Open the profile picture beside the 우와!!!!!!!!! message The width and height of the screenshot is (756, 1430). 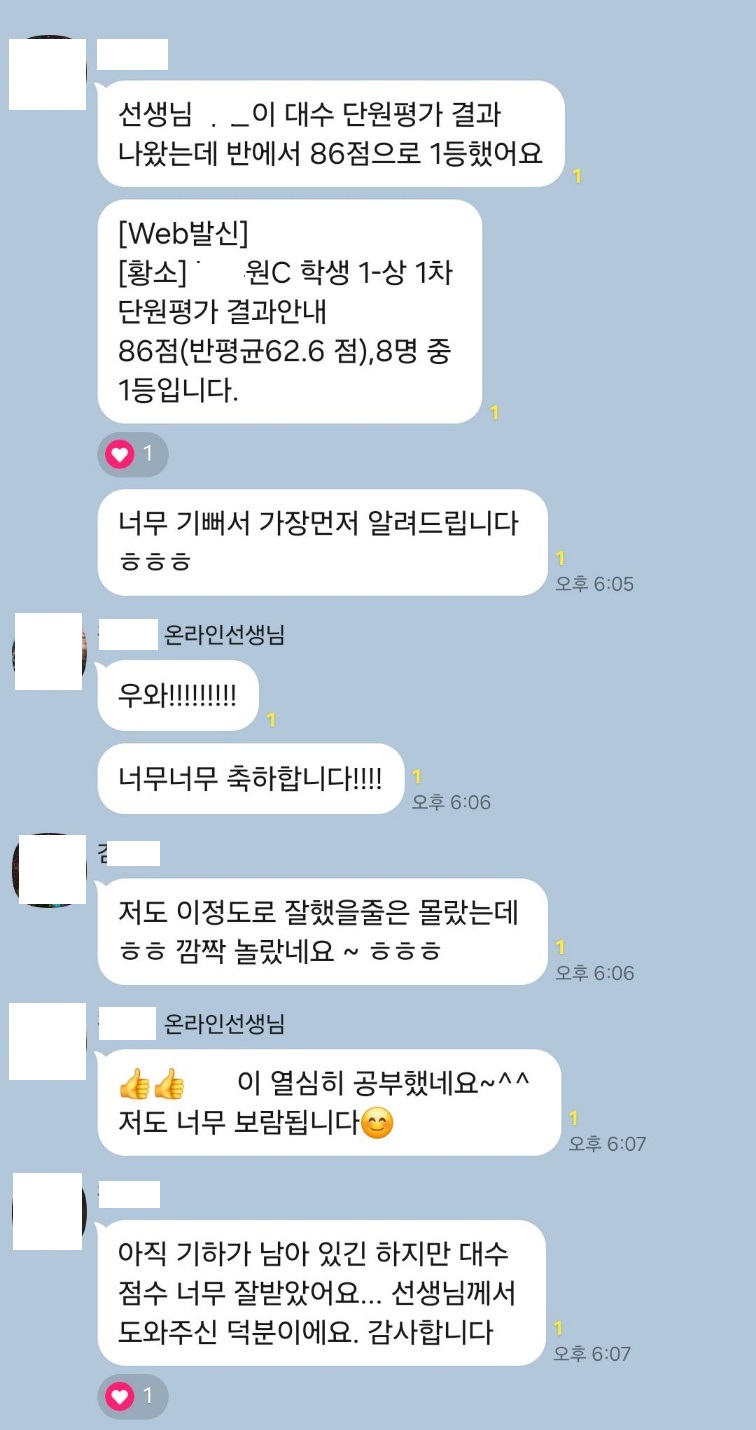pos(48,653)
